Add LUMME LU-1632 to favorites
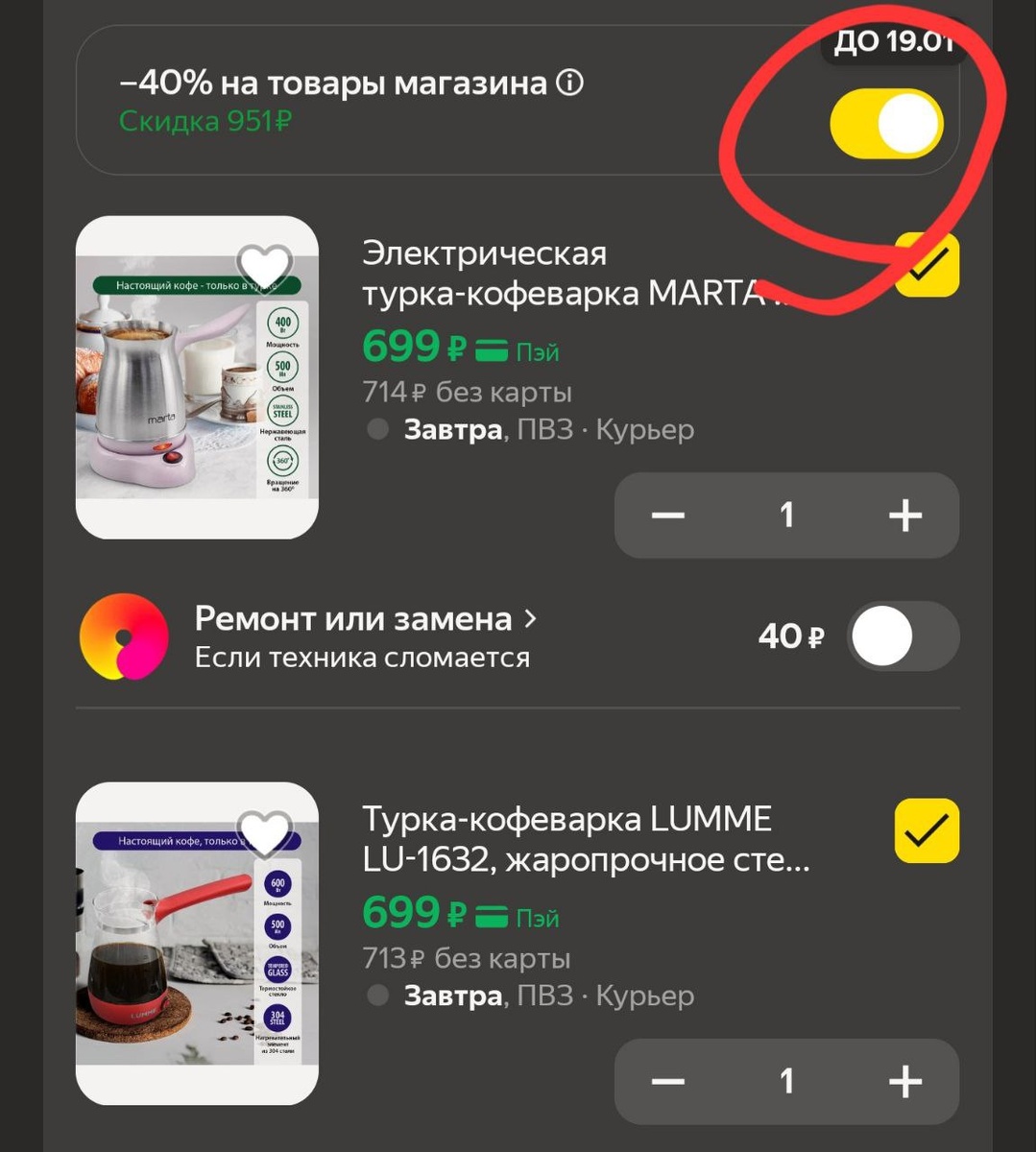The image size is (1036, 1152). (x=264, y=831)
